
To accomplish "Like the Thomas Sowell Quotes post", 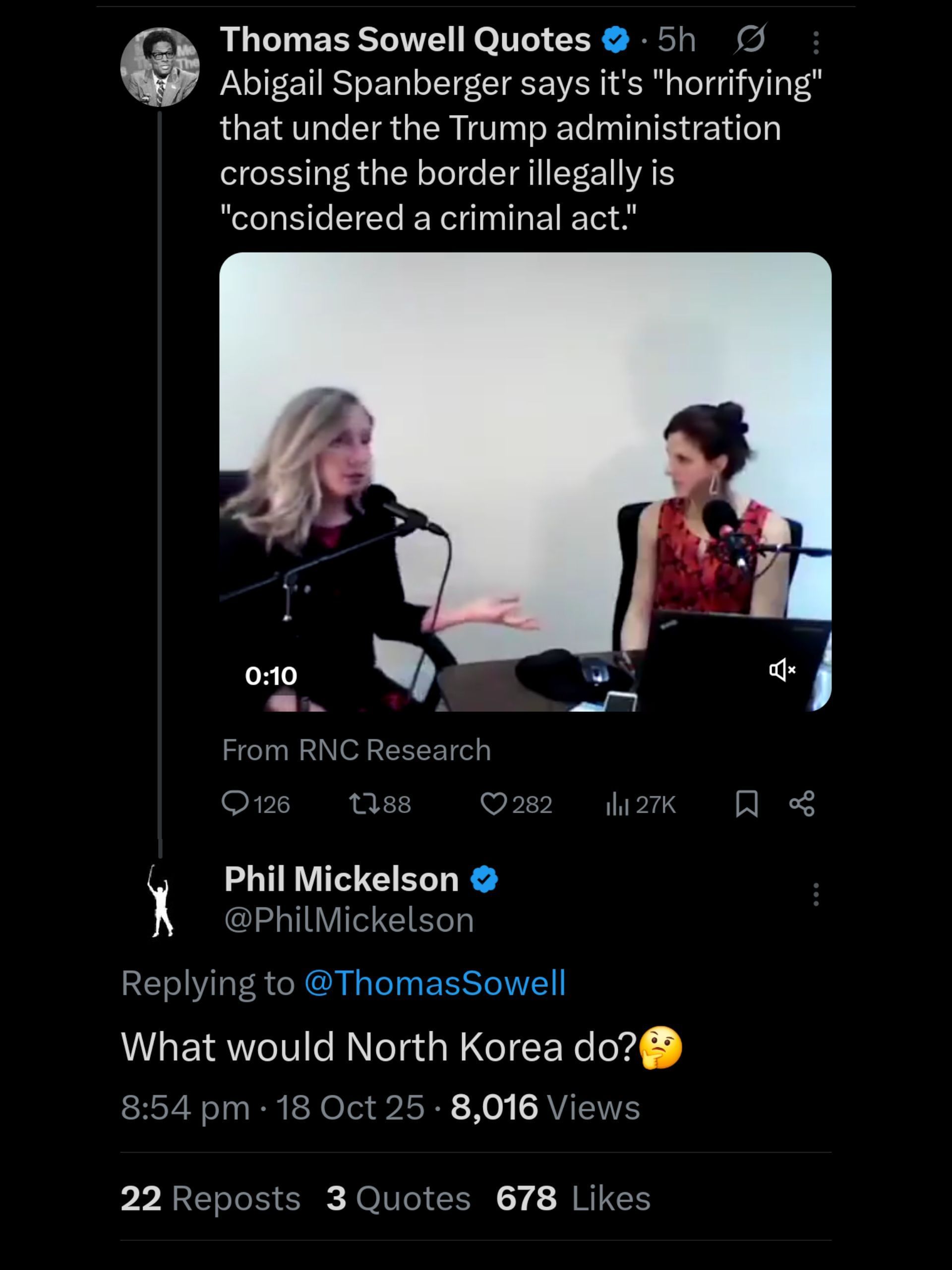I will (493, 804).
